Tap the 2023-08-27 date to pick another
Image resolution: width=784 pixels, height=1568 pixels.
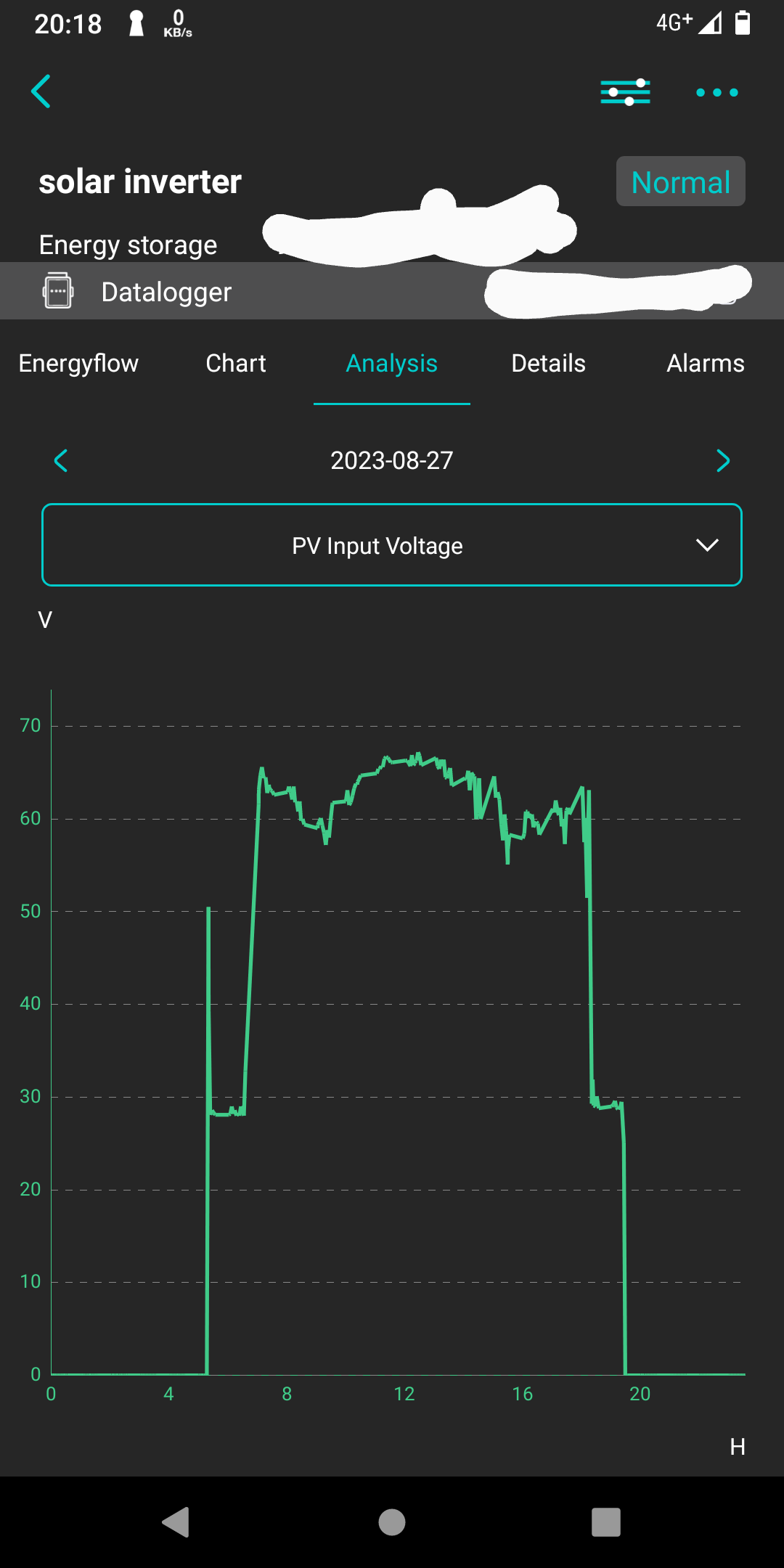pos(391,460)
